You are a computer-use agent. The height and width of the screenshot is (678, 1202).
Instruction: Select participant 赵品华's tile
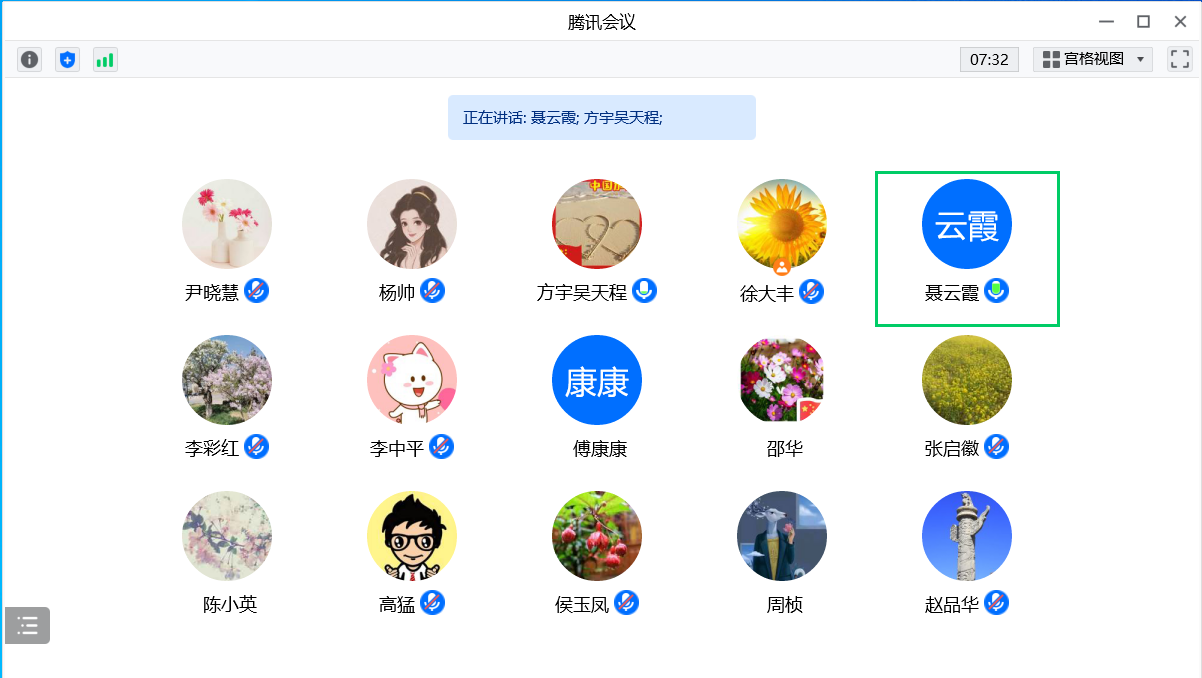pyautogui.click(x=966, y=536)
